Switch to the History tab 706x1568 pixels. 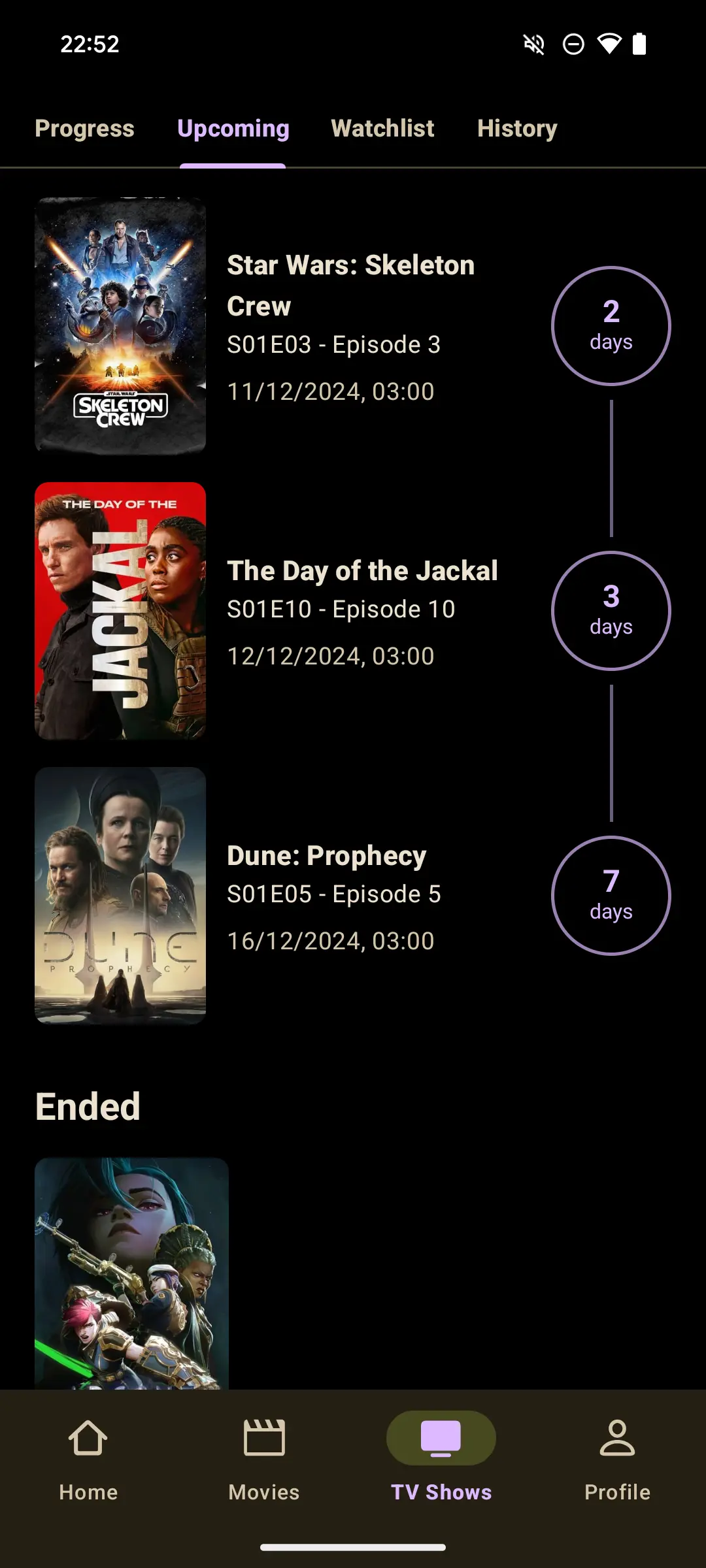click(x=517, y=129)
